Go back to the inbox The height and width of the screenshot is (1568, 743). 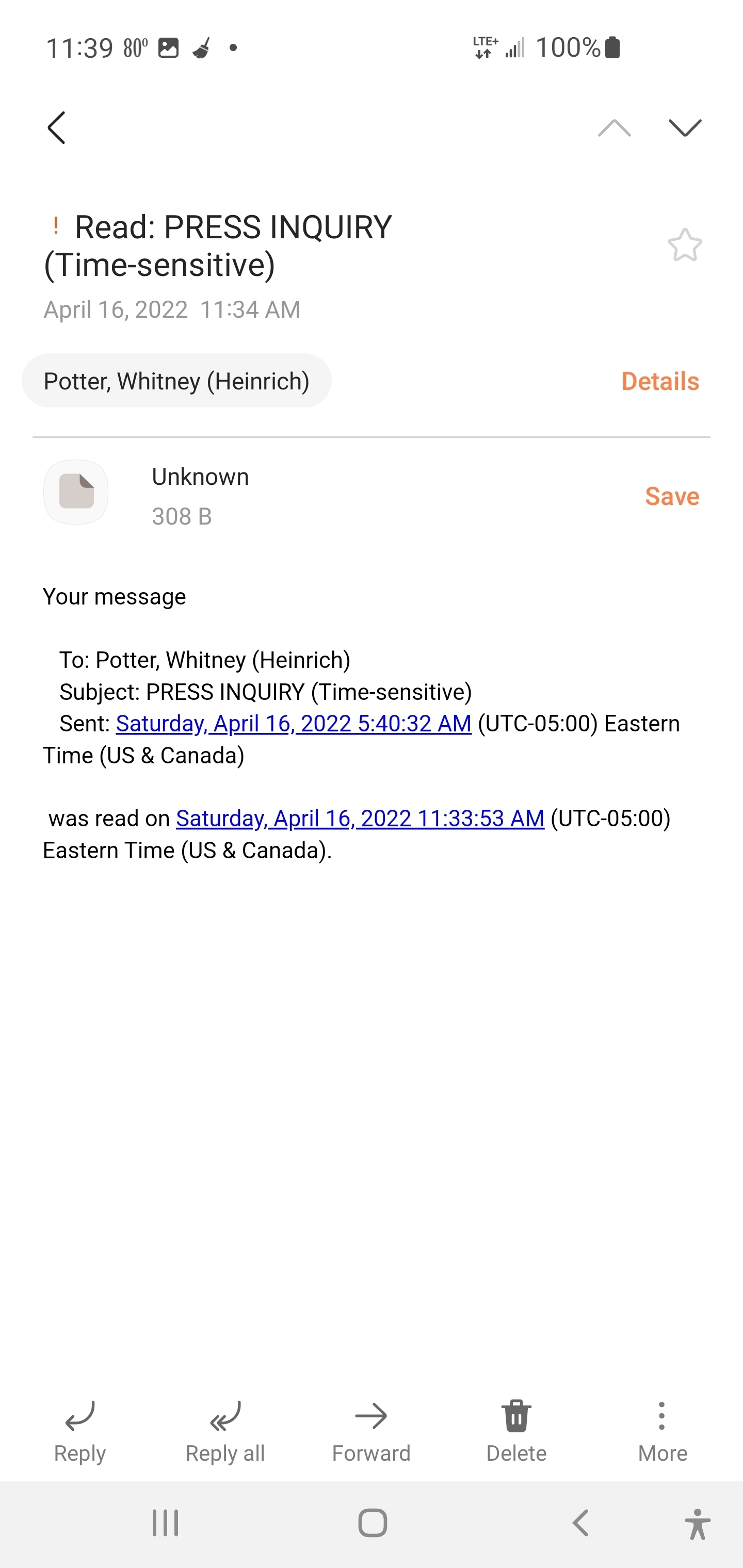tap(57, 128)
